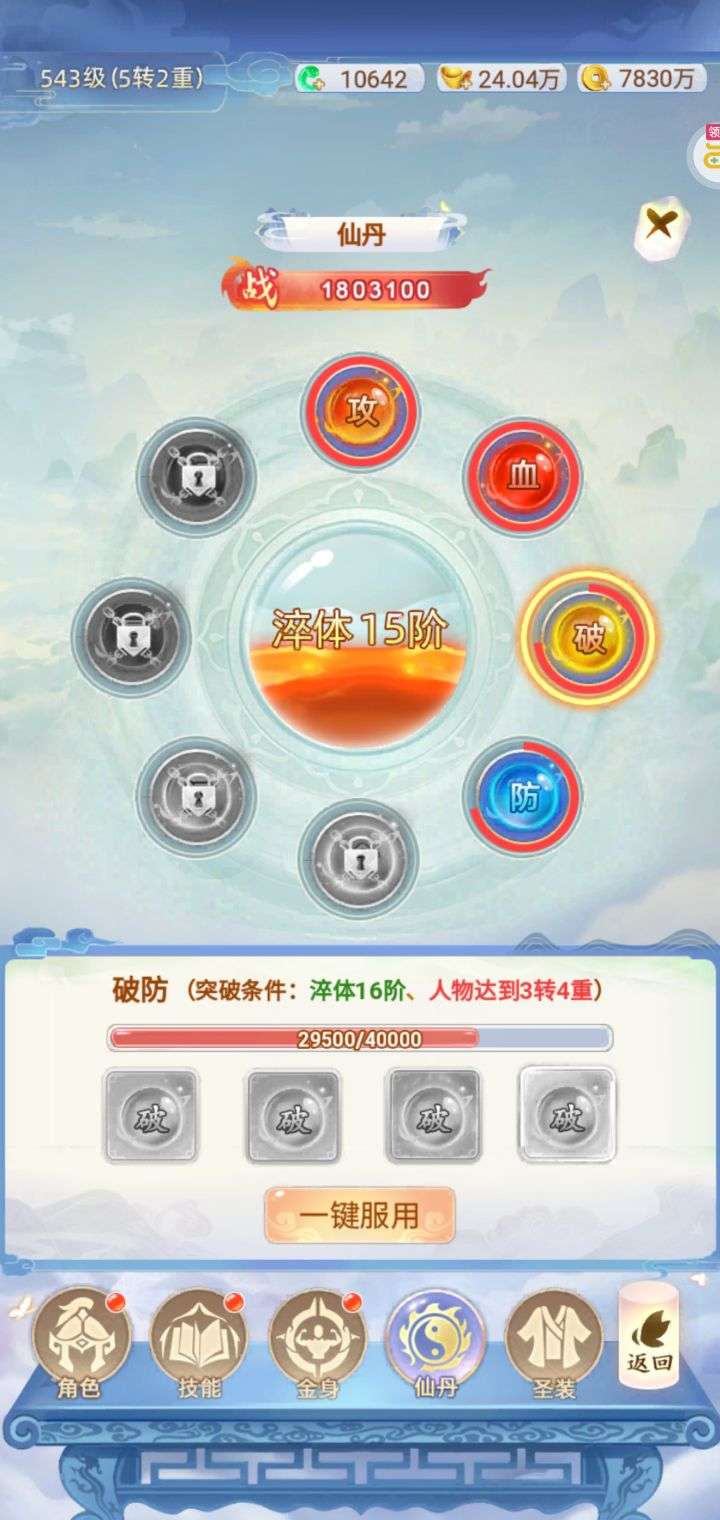720x1520 pixels.
Task: Close the 仙丹 panel with the X
Action: click(659, 226)
